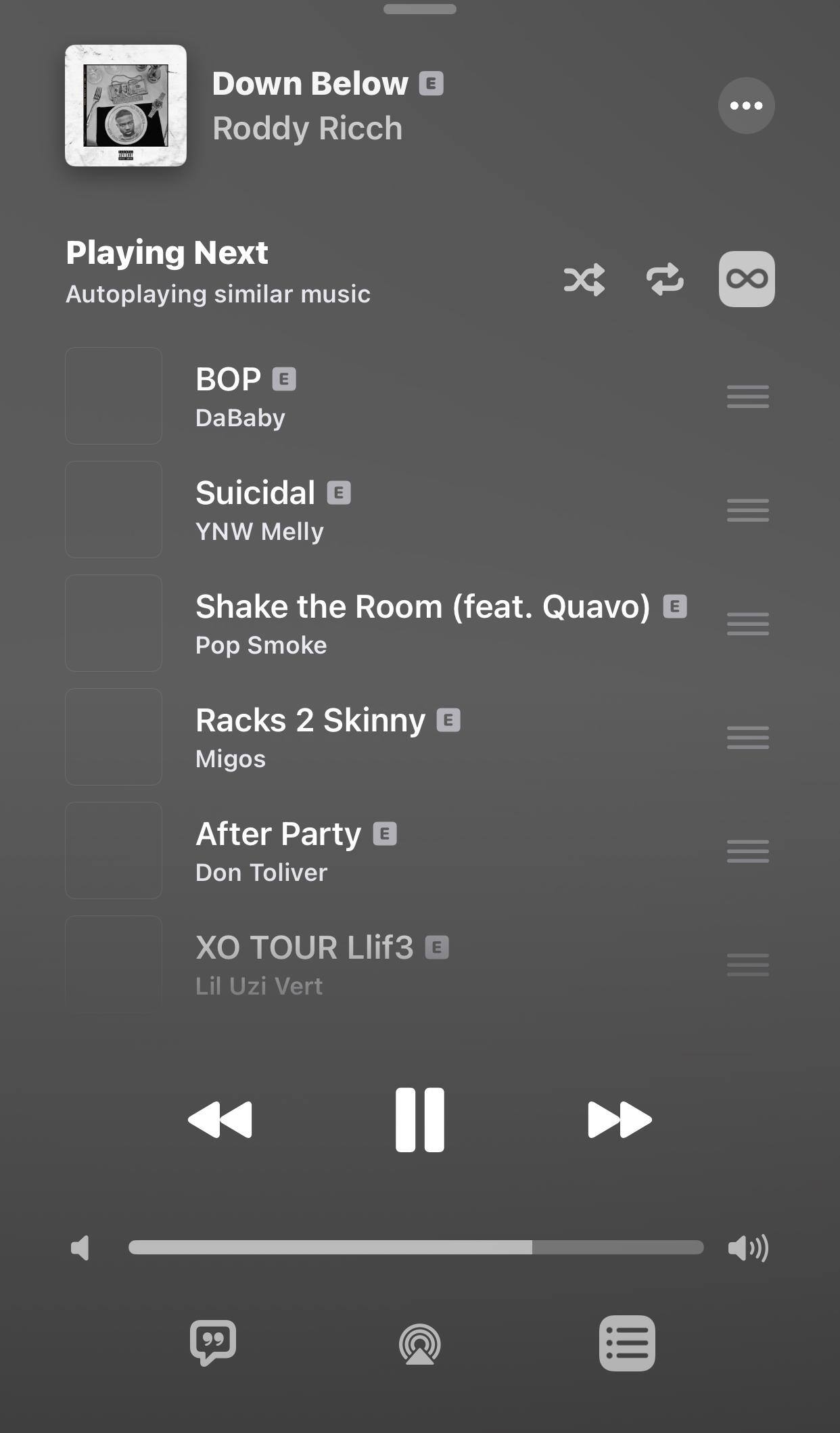Image resolution: width=840 pixels, height=1433 pixels.
Task: Hide the Playing Next queue list
Action: (x=626, y=1343)
